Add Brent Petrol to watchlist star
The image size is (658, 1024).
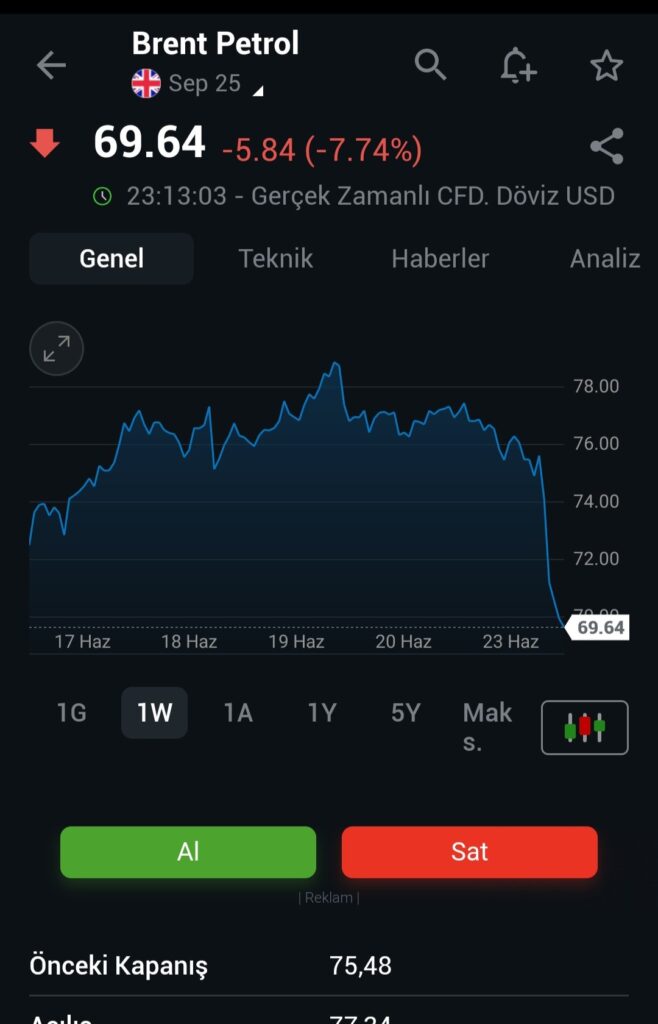pos(606,66)
